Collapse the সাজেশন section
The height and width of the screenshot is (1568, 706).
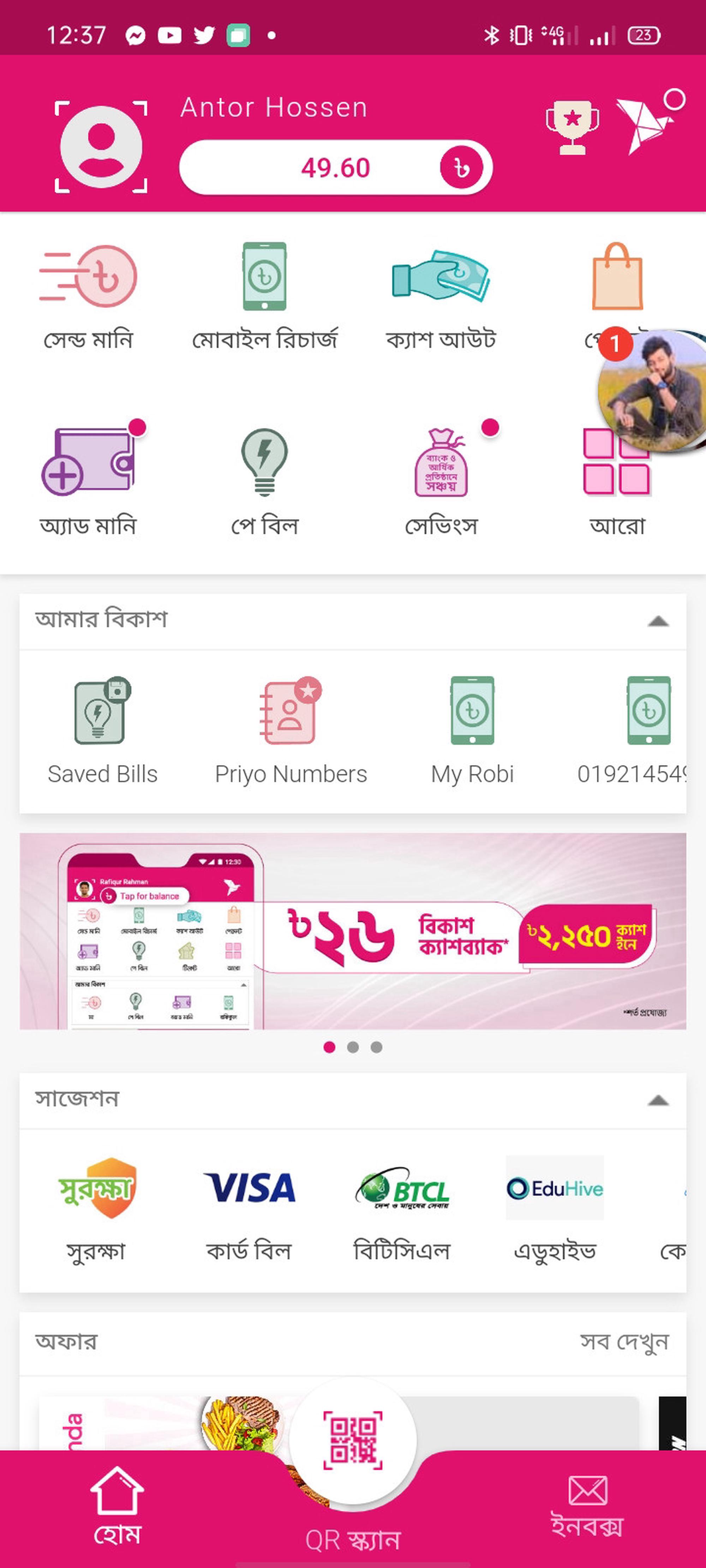point(658,1100)
